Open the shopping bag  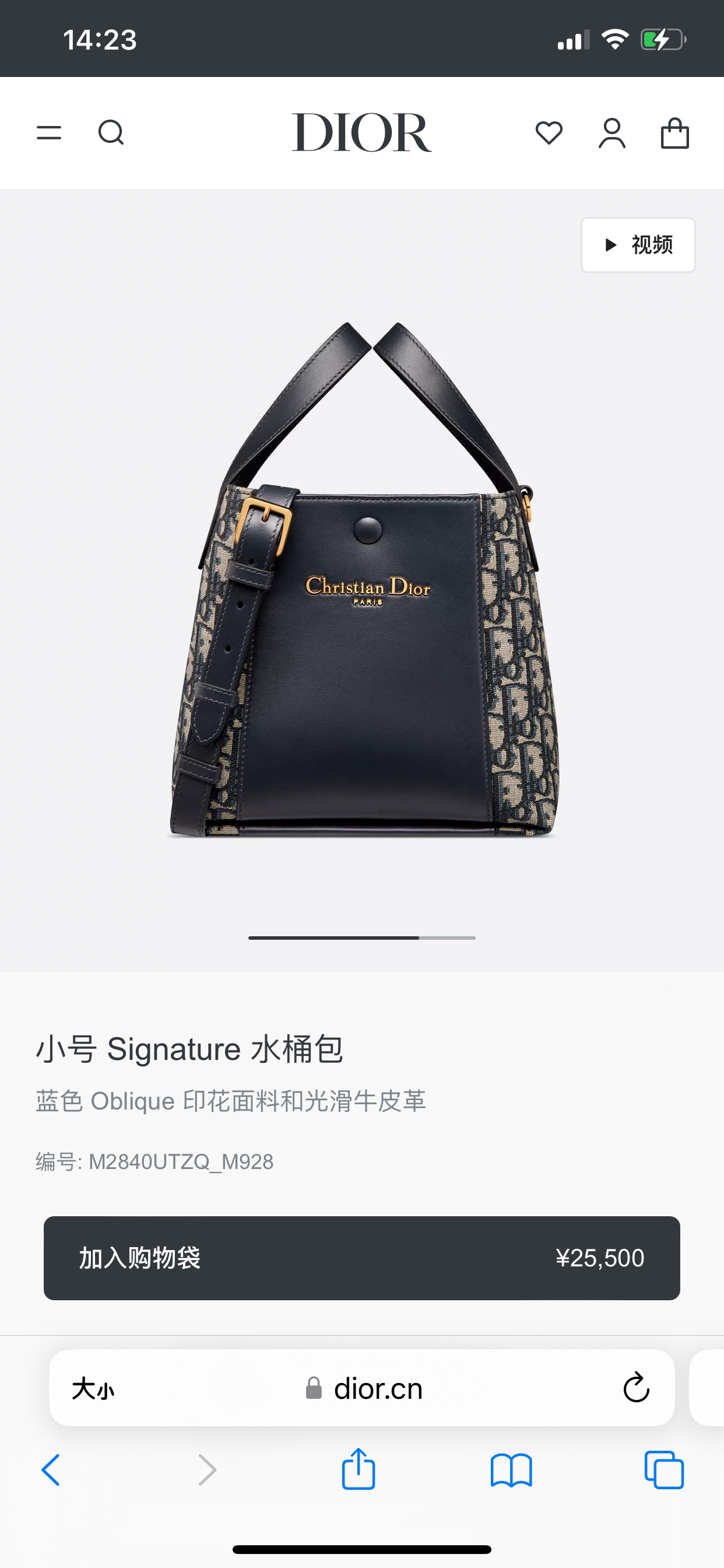pos(674,132)
